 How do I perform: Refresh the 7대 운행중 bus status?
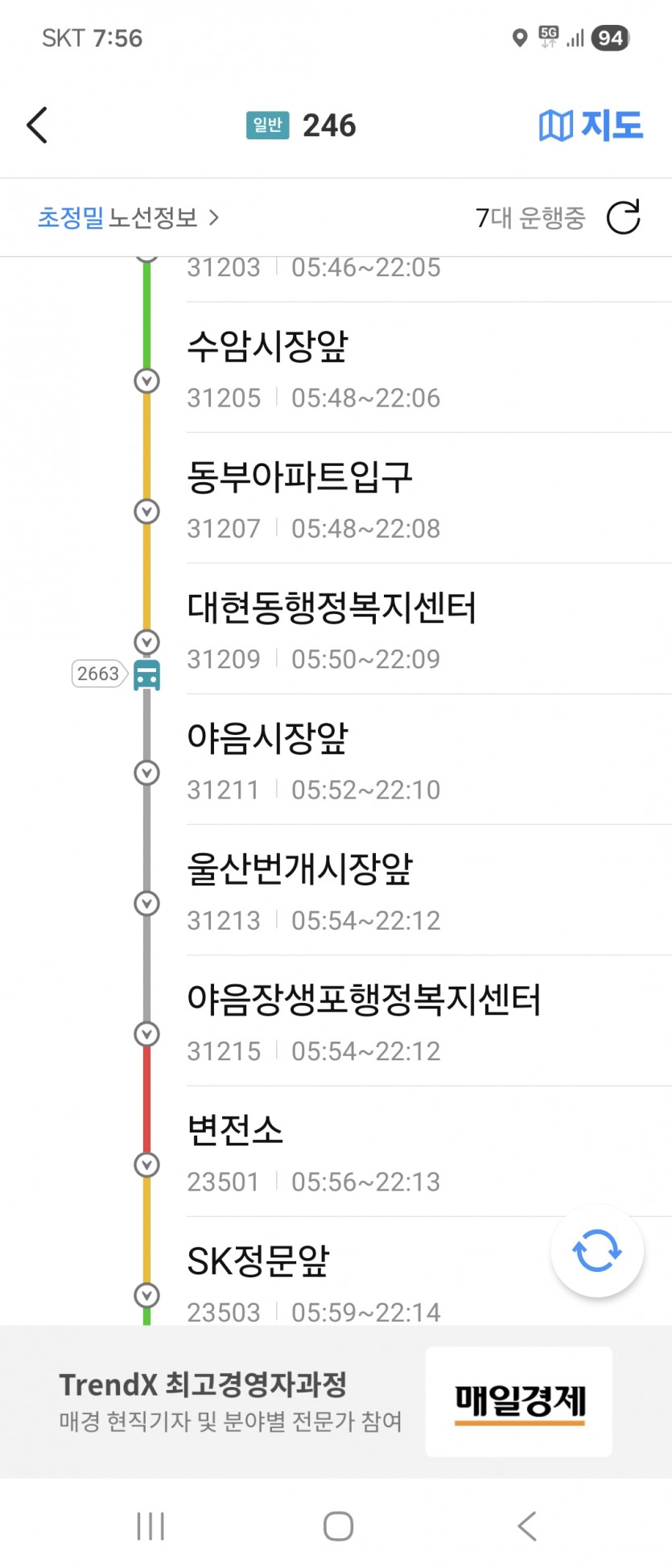pyautogui.click(x=622, y=217)
